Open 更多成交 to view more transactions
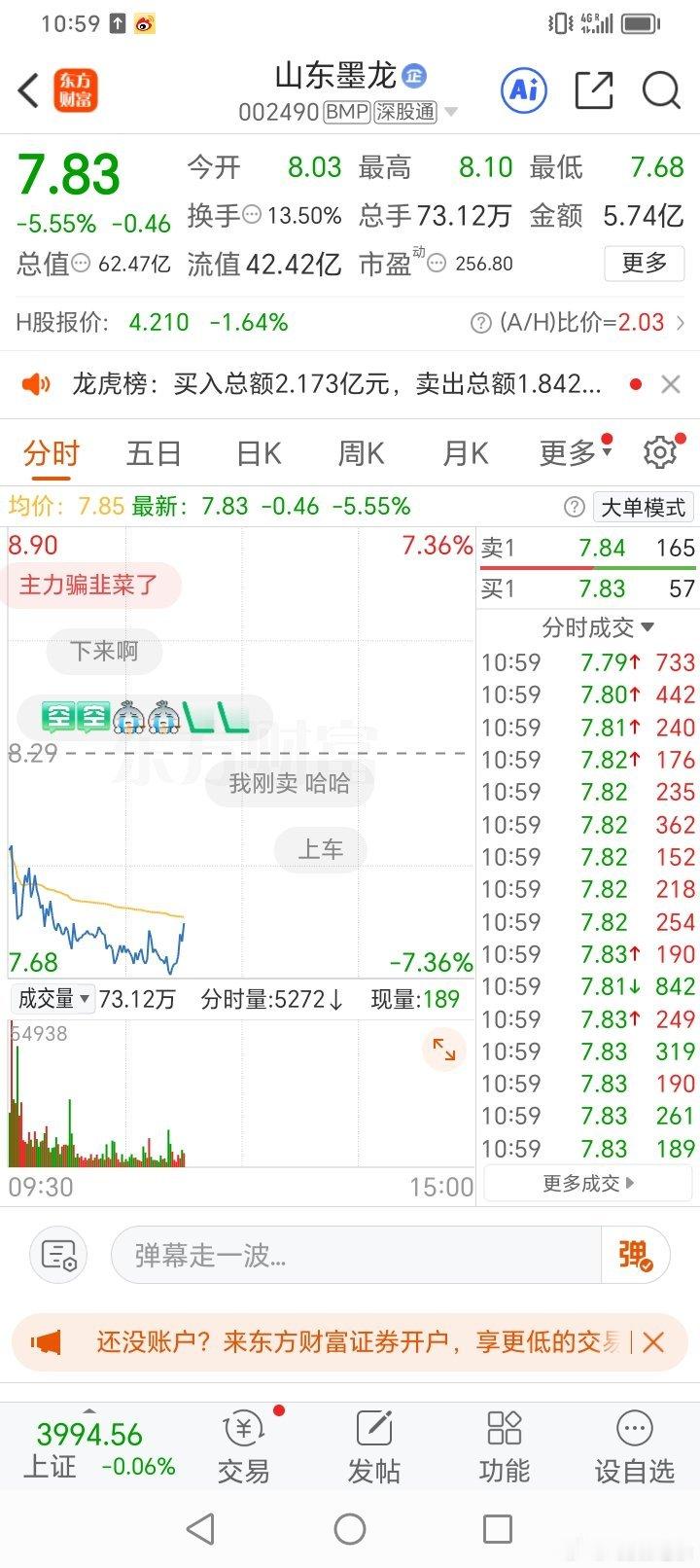Image resolution: width=700 pixels, height=1568 pixels. tap(587, 1185)
